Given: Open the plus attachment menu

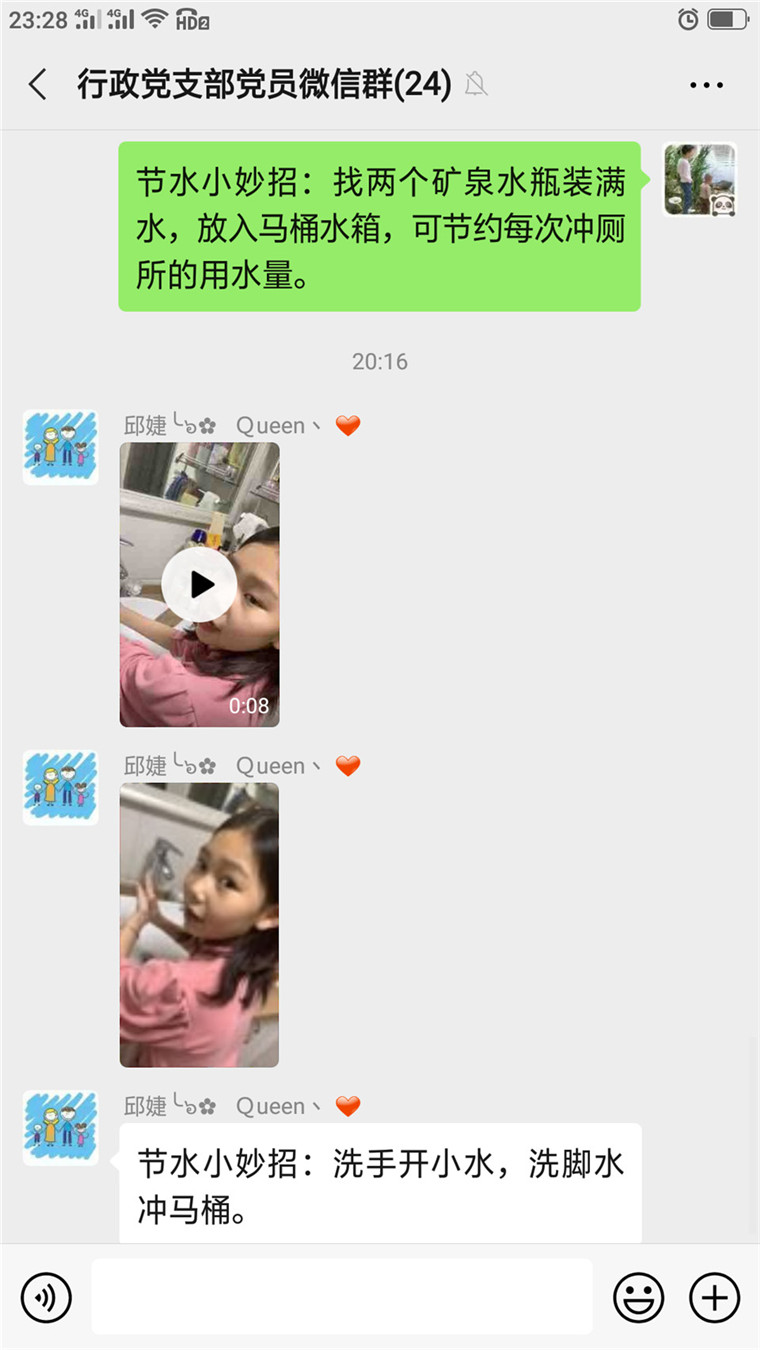Looking at the screenshot, I should [714, 1298].
